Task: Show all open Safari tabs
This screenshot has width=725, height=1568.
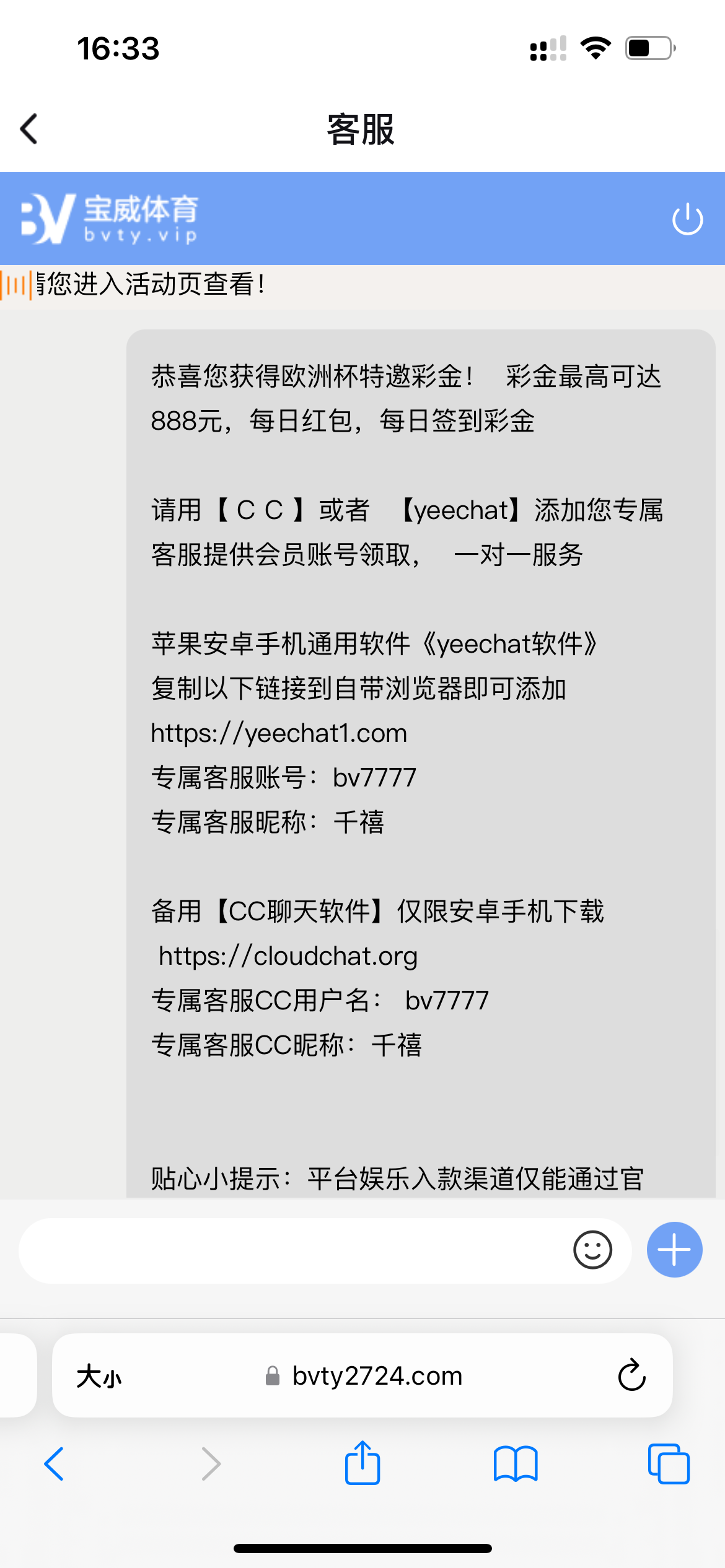Action: (668, 1464)
